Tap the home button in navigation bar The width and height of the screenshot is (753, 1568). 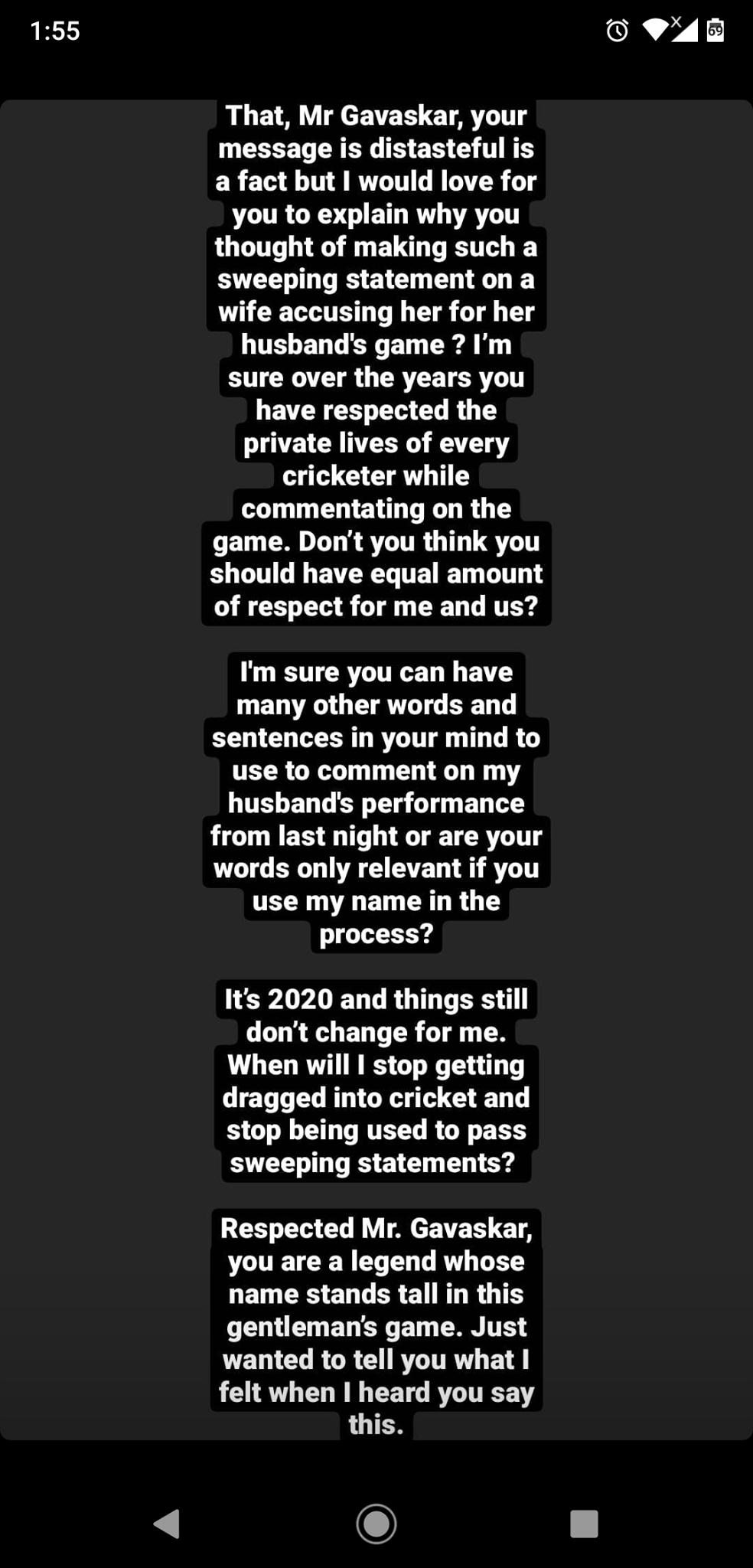coord(376,1524)
